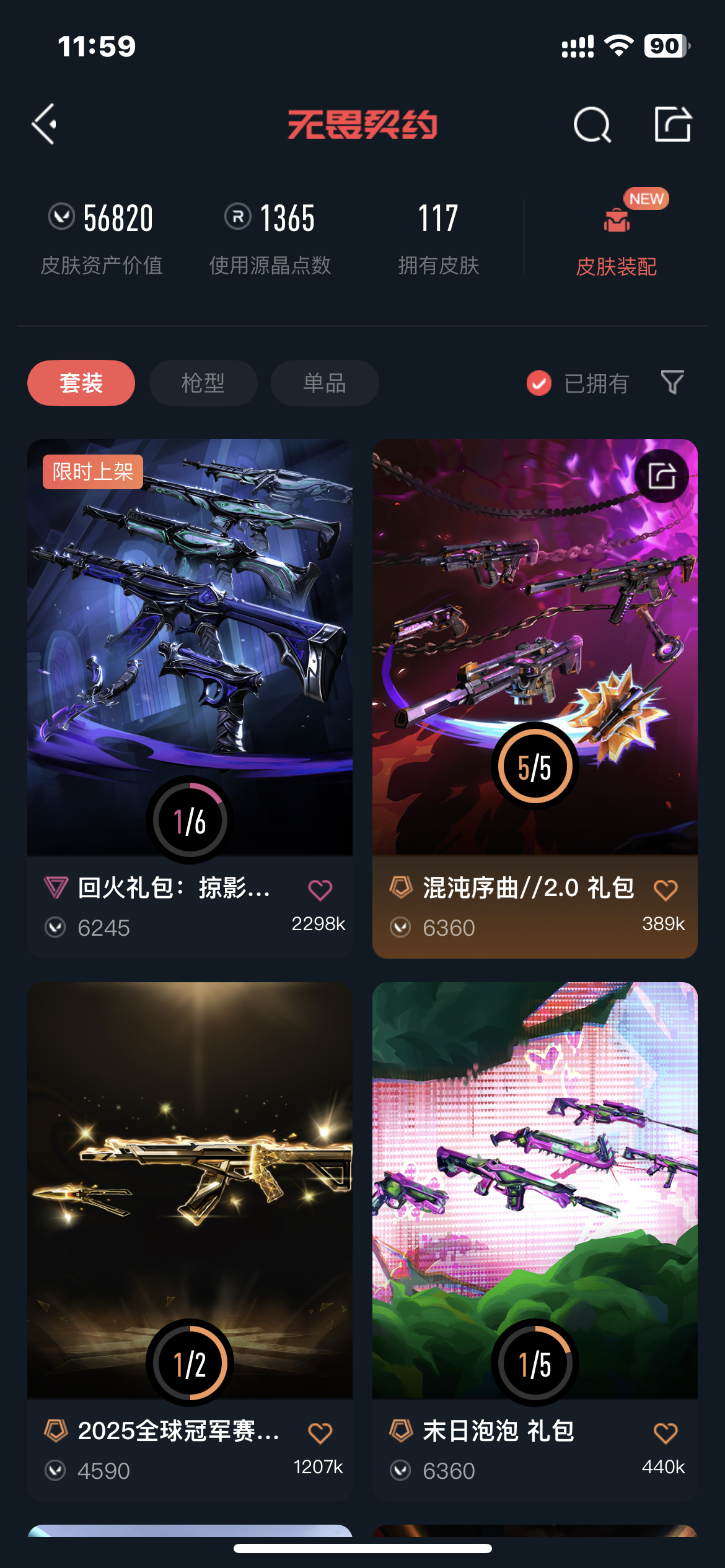Favorite the 混沌序曲//2.0 礼包 bundle

point(666,890)
